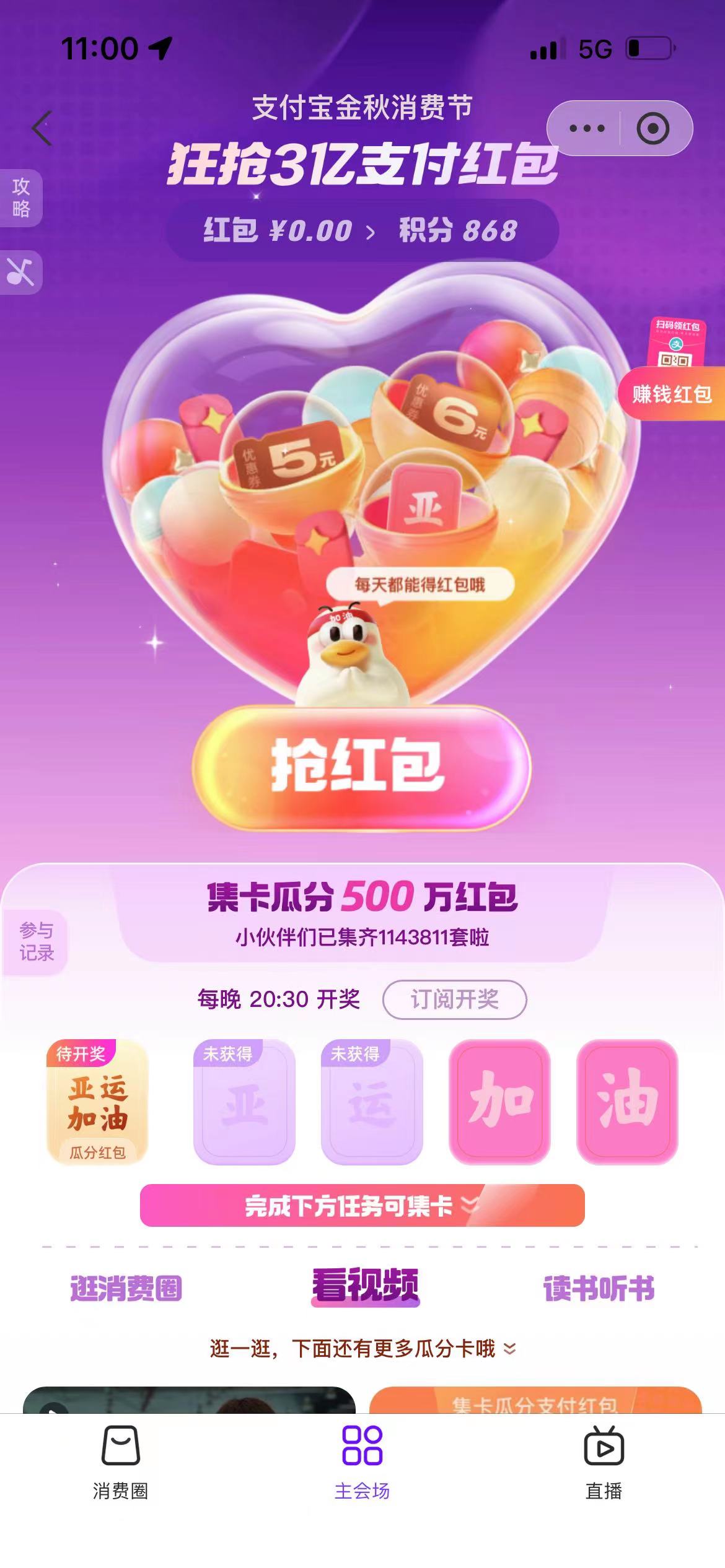Switch to 逛消费圈 task tab
Image resolution: width=725 pixels, height=1568 pixels.
(x=126, y=1288)
